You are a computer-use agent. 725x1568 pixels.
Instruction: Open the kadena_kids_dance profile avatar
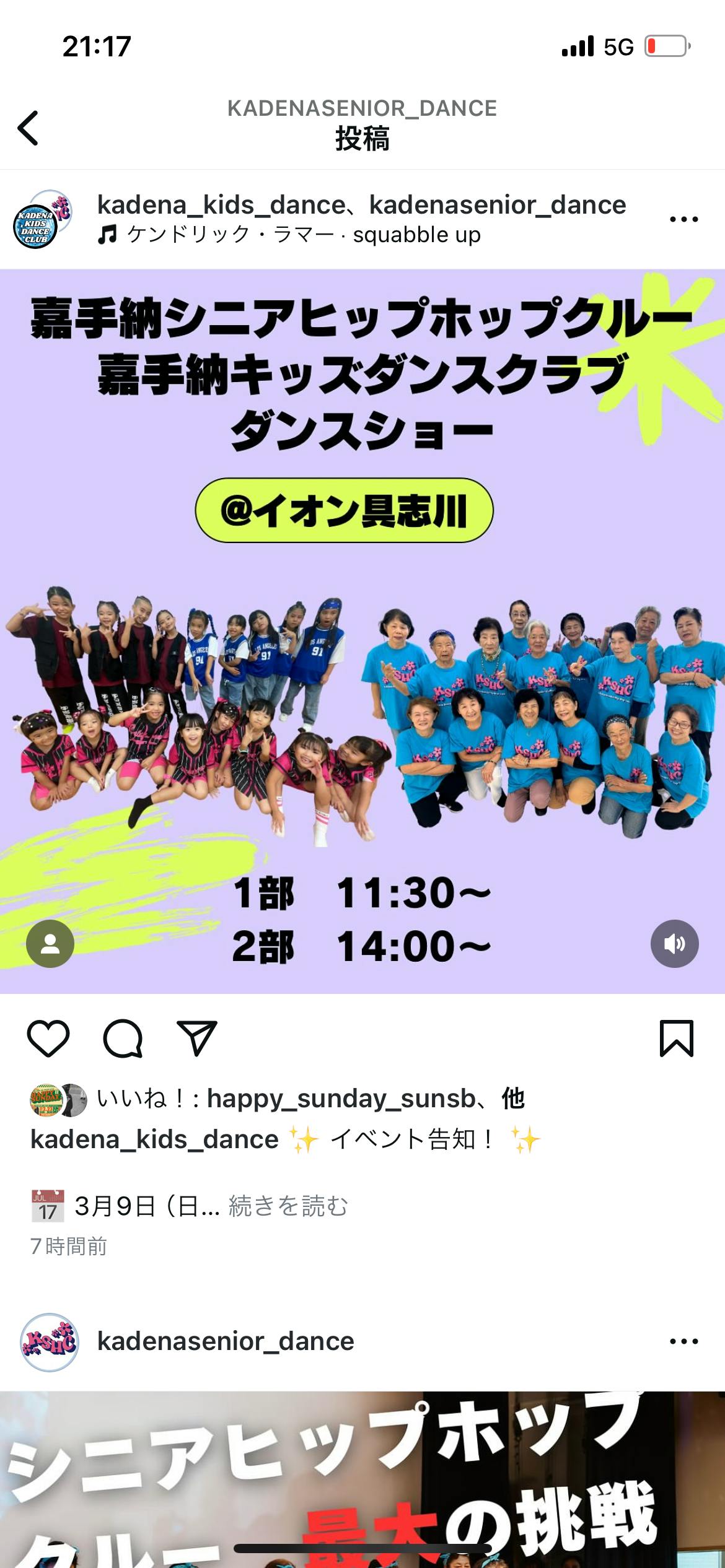pyautogui.click(x=43, y=220)
